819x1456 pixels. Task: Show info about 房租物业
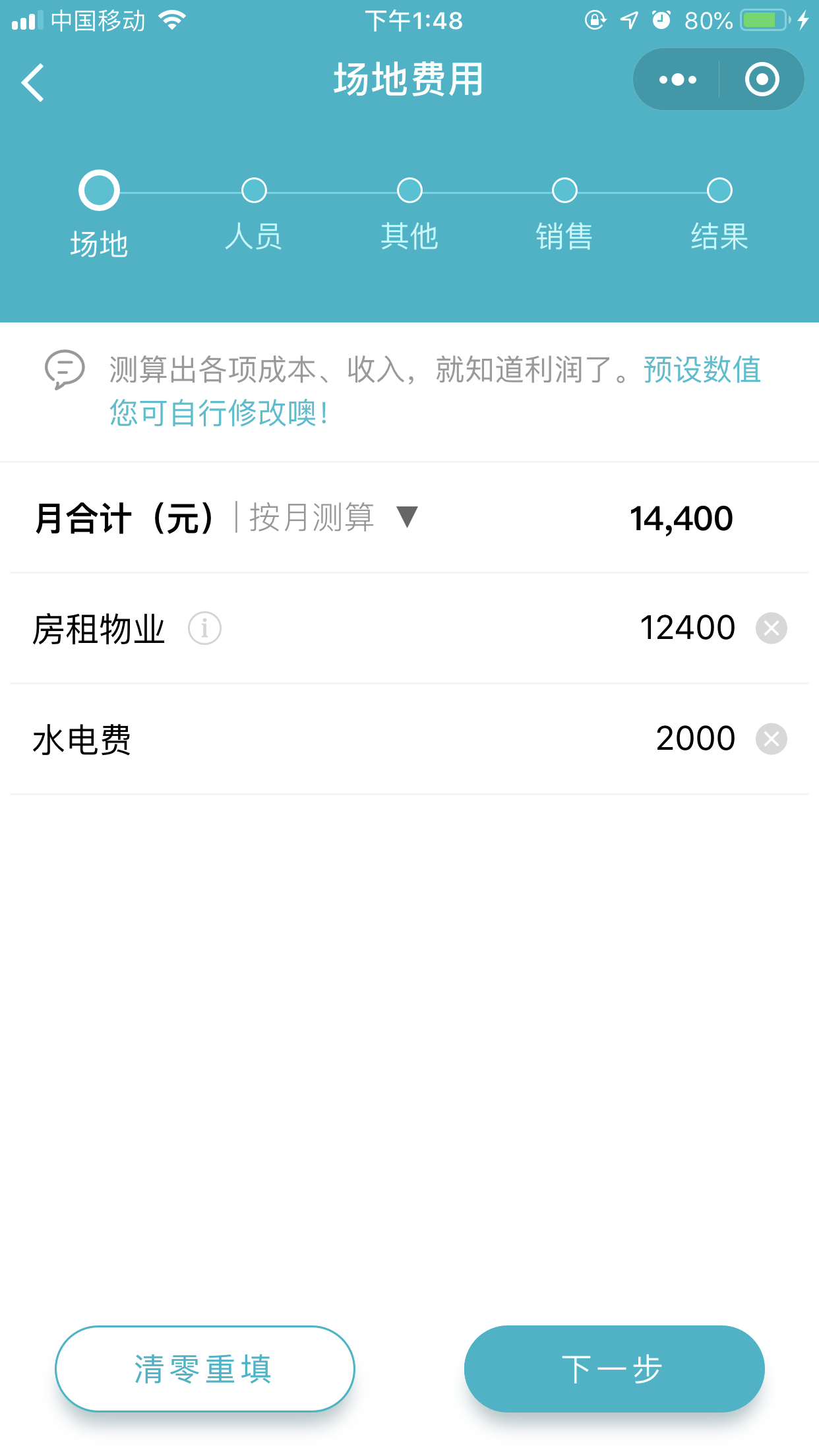204,628
